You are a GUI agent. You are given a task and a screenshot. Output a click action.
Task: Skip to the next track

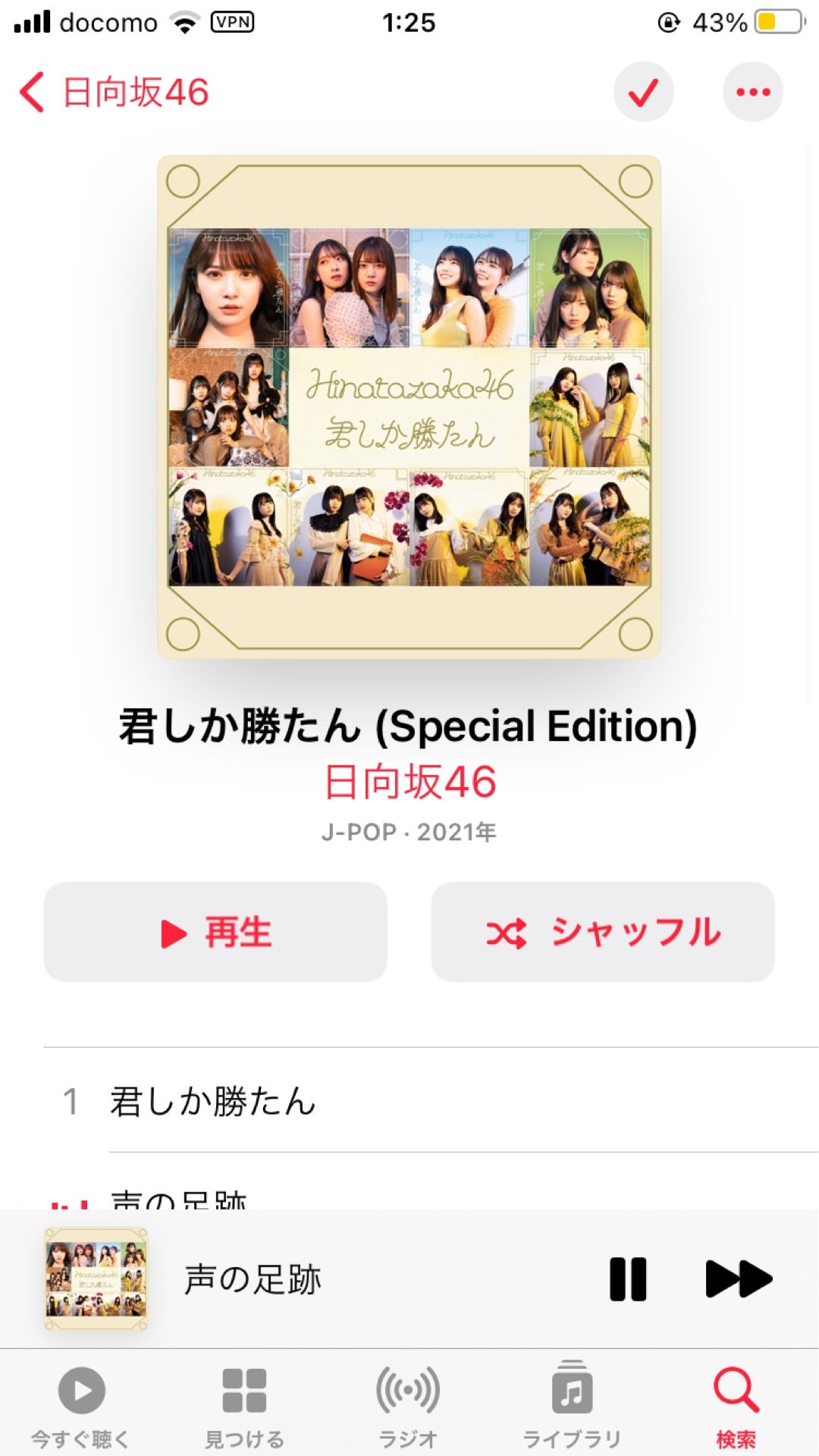pyautogui.click(x=738, y=1279)
